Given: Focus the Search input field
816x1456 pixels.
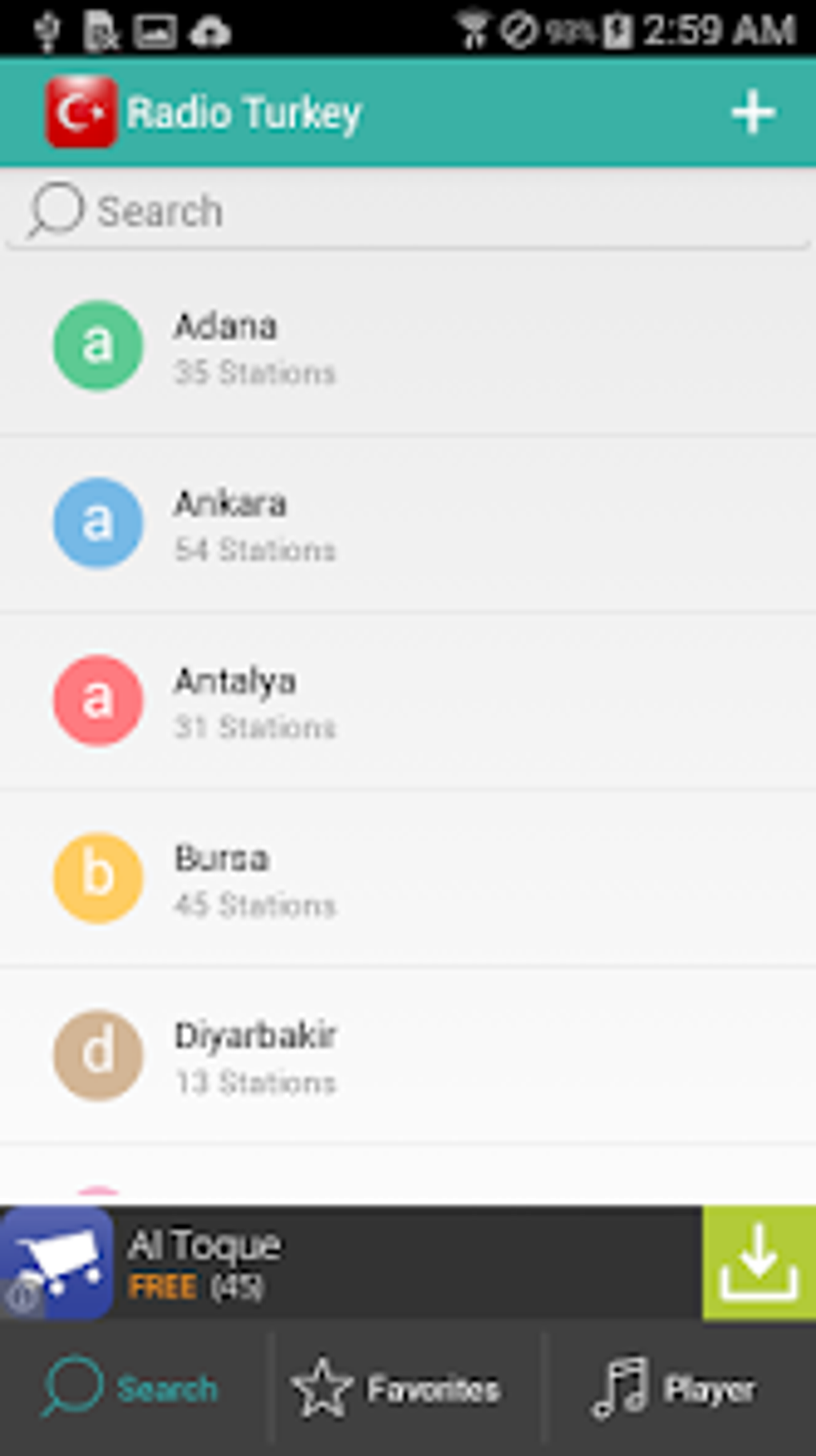Looking at the screenshot, I should (416, 211).
